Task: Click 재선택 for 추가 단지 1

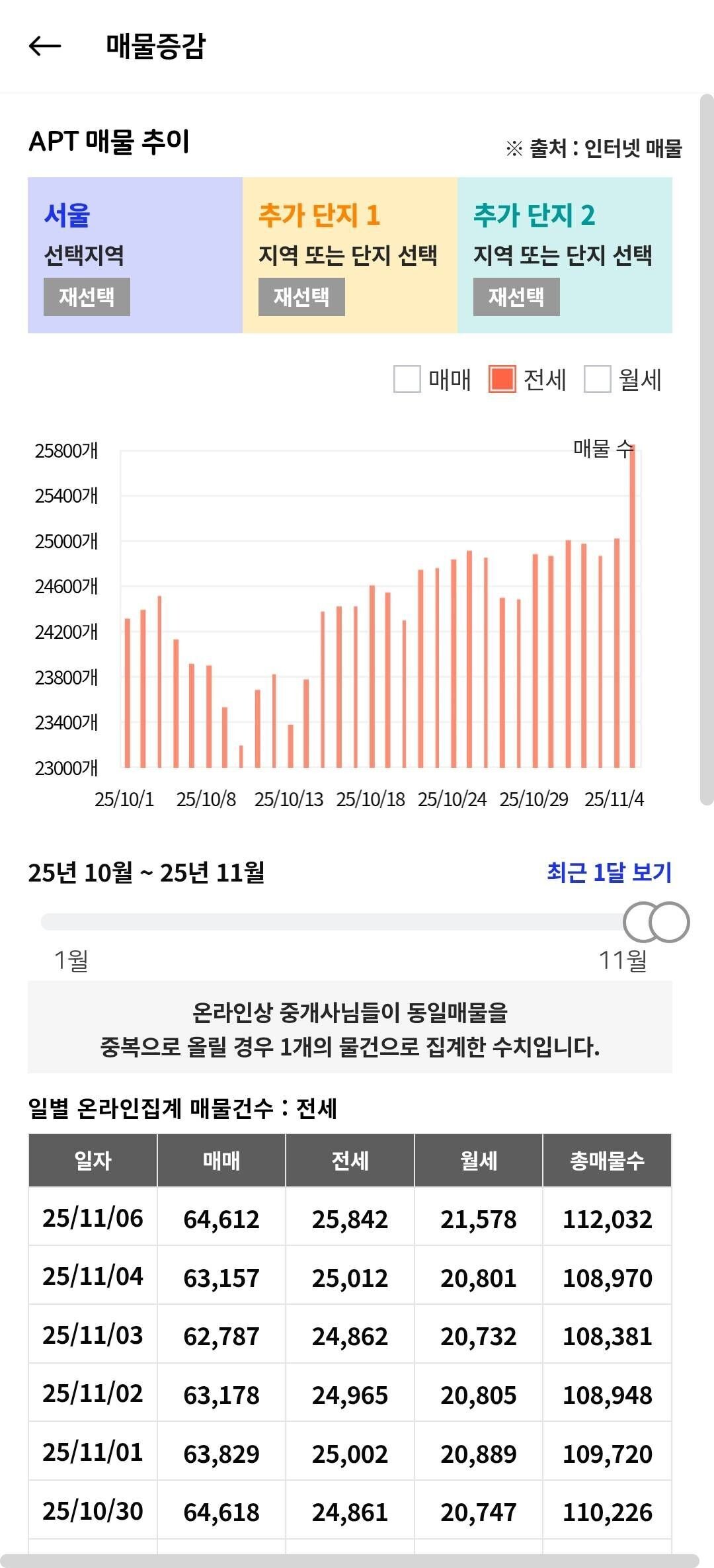Action: click(x=302, y=297)
